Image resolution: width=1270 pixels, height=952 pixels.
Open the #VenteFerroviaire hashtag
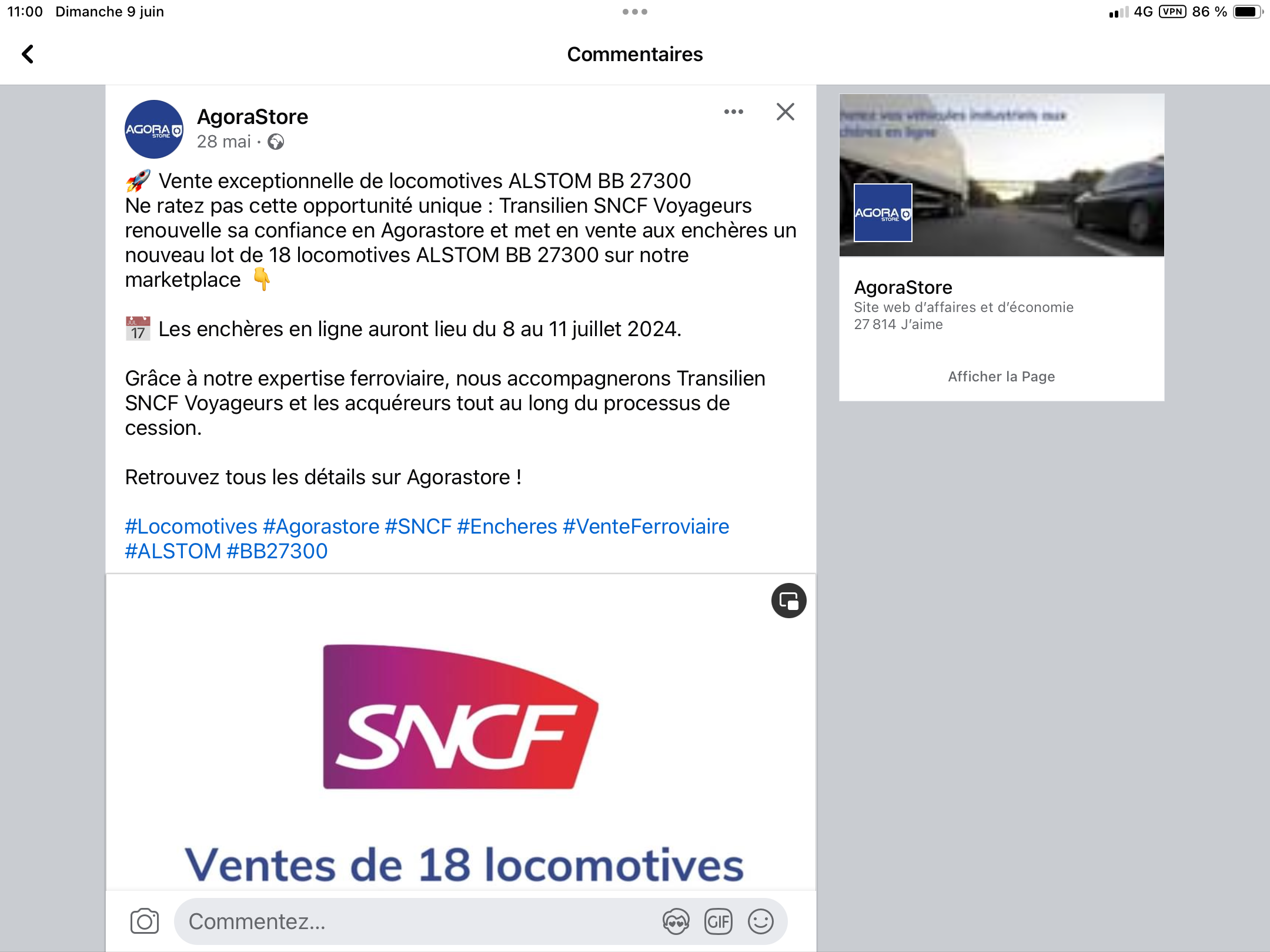[x=646, y=527]
